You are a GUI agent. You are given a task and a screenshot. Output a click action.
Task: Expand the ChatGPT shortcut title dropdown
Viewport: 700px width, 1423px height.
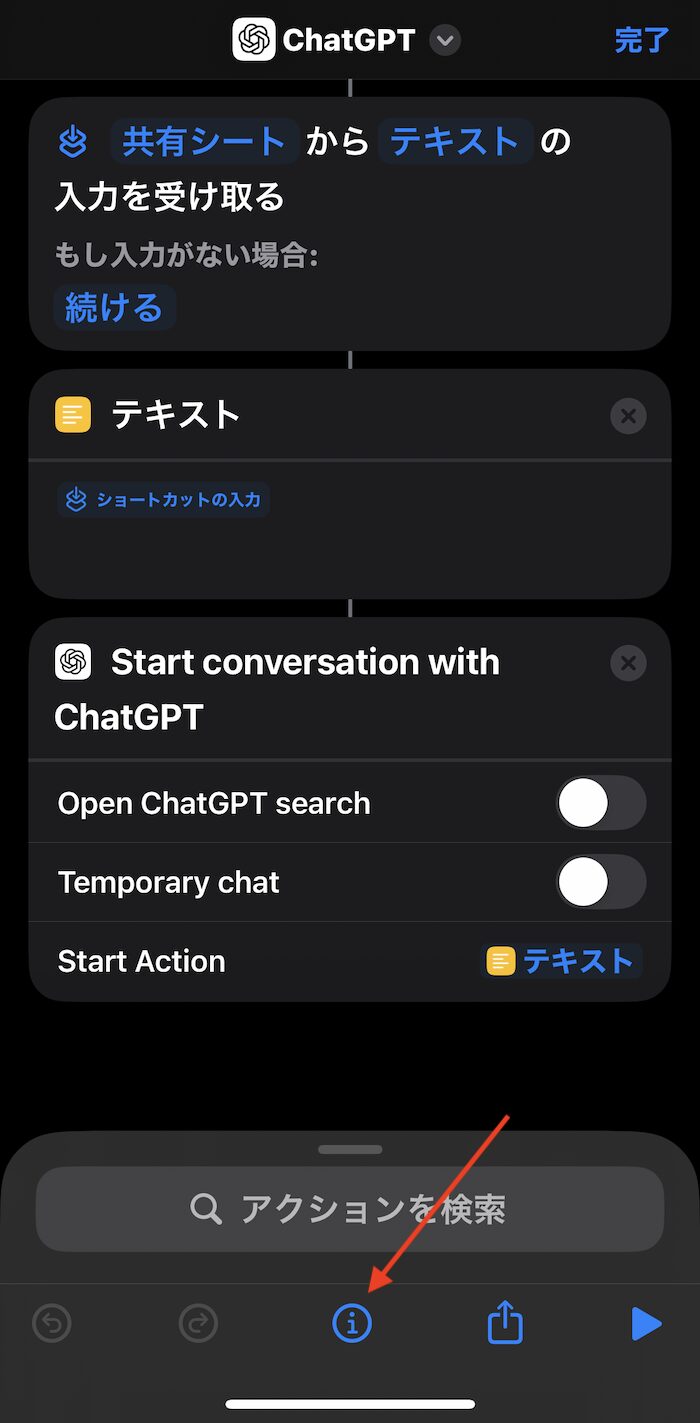(x=445, y=41)
